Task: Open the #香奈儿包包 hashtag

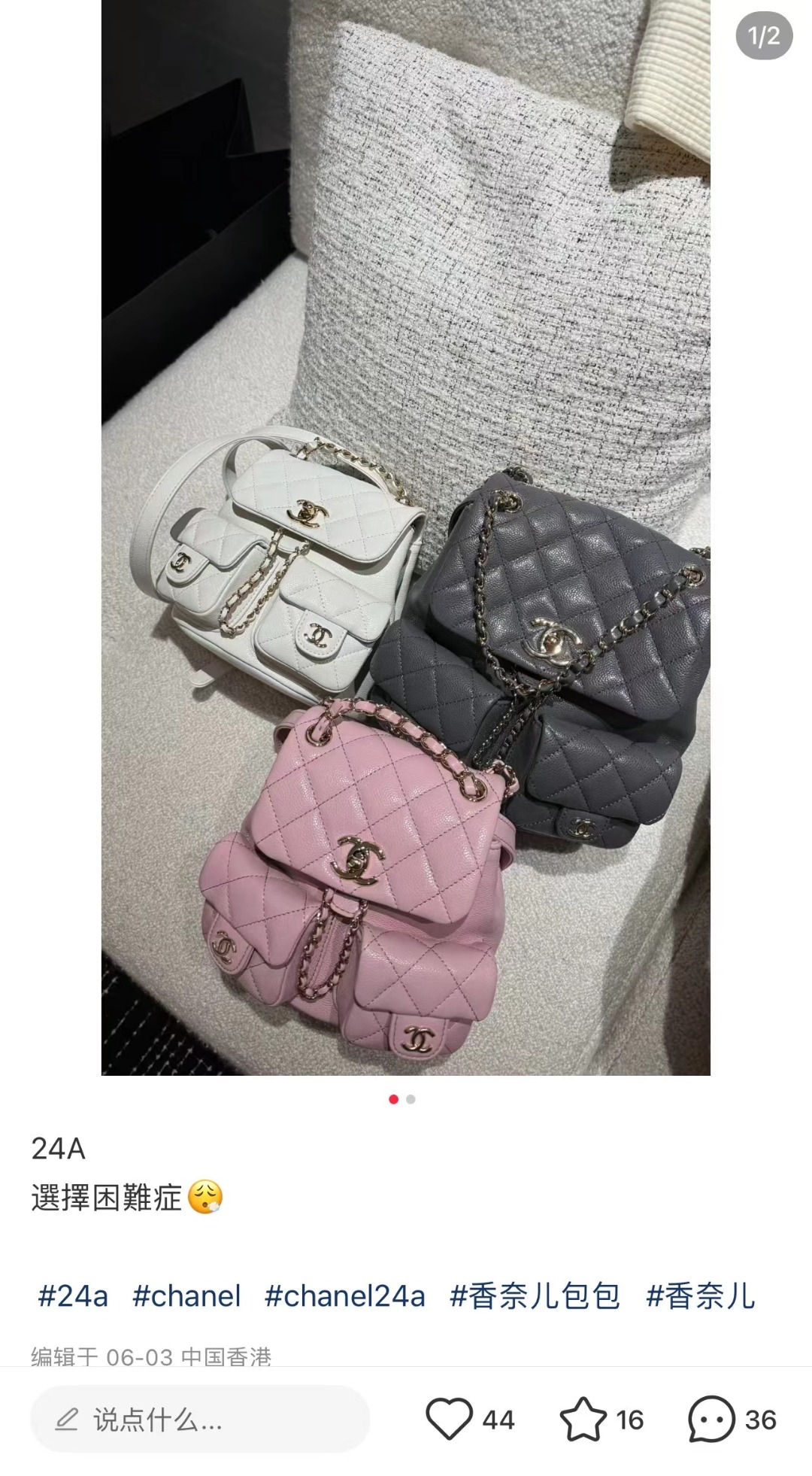Action: [535, 1296]
